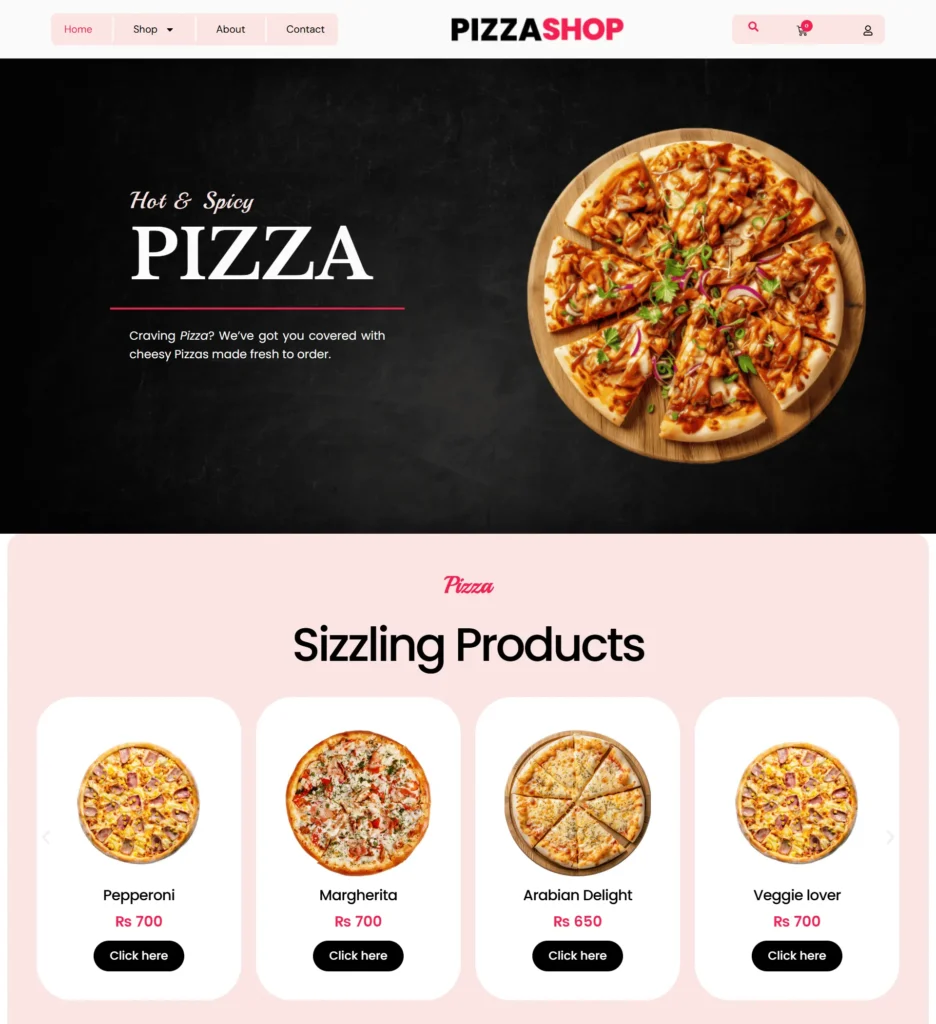
Task: Tap Click here under Veggie lover
Action: pos(797,955)
